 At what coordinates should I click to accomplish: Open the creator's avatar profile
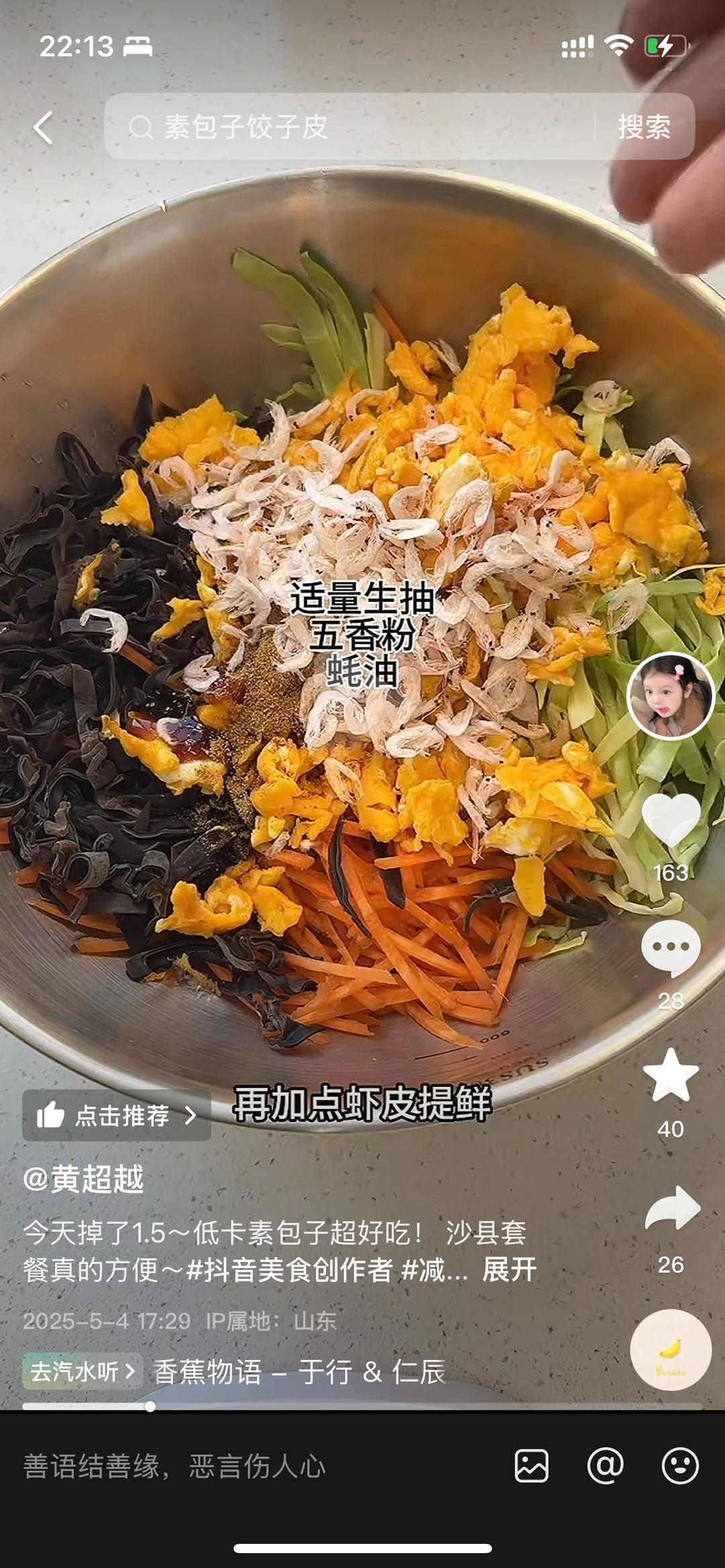(x=670, y=696)
